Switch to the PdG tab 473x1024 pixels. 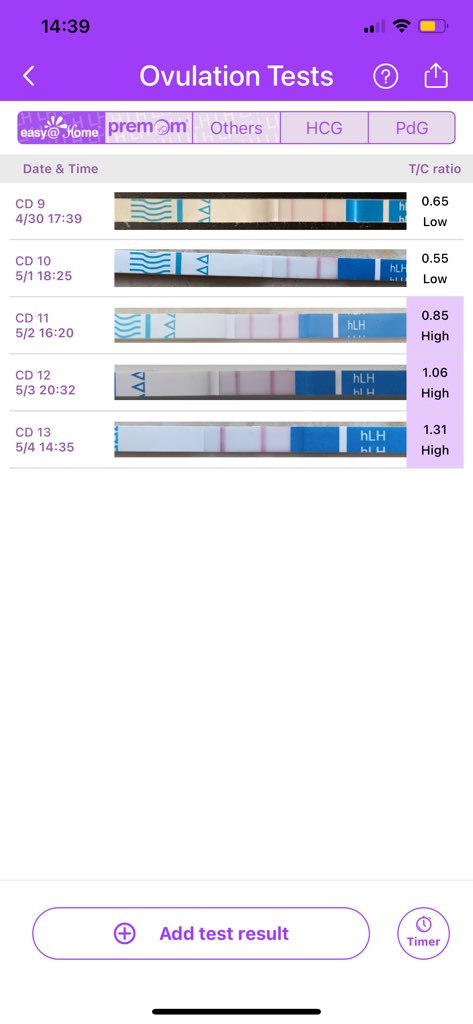coord(412,127)
